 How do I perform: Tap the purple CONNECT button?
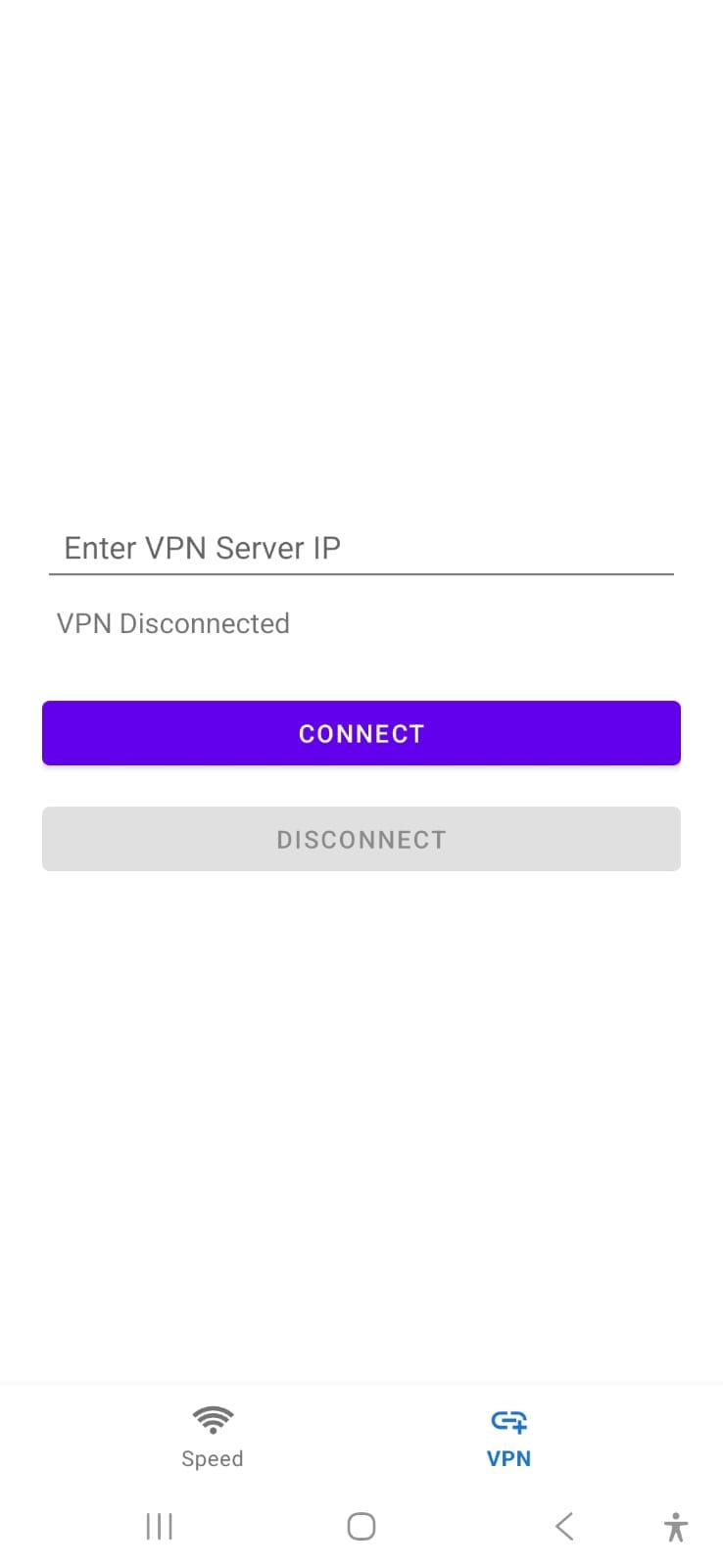(x=361, y=733)
